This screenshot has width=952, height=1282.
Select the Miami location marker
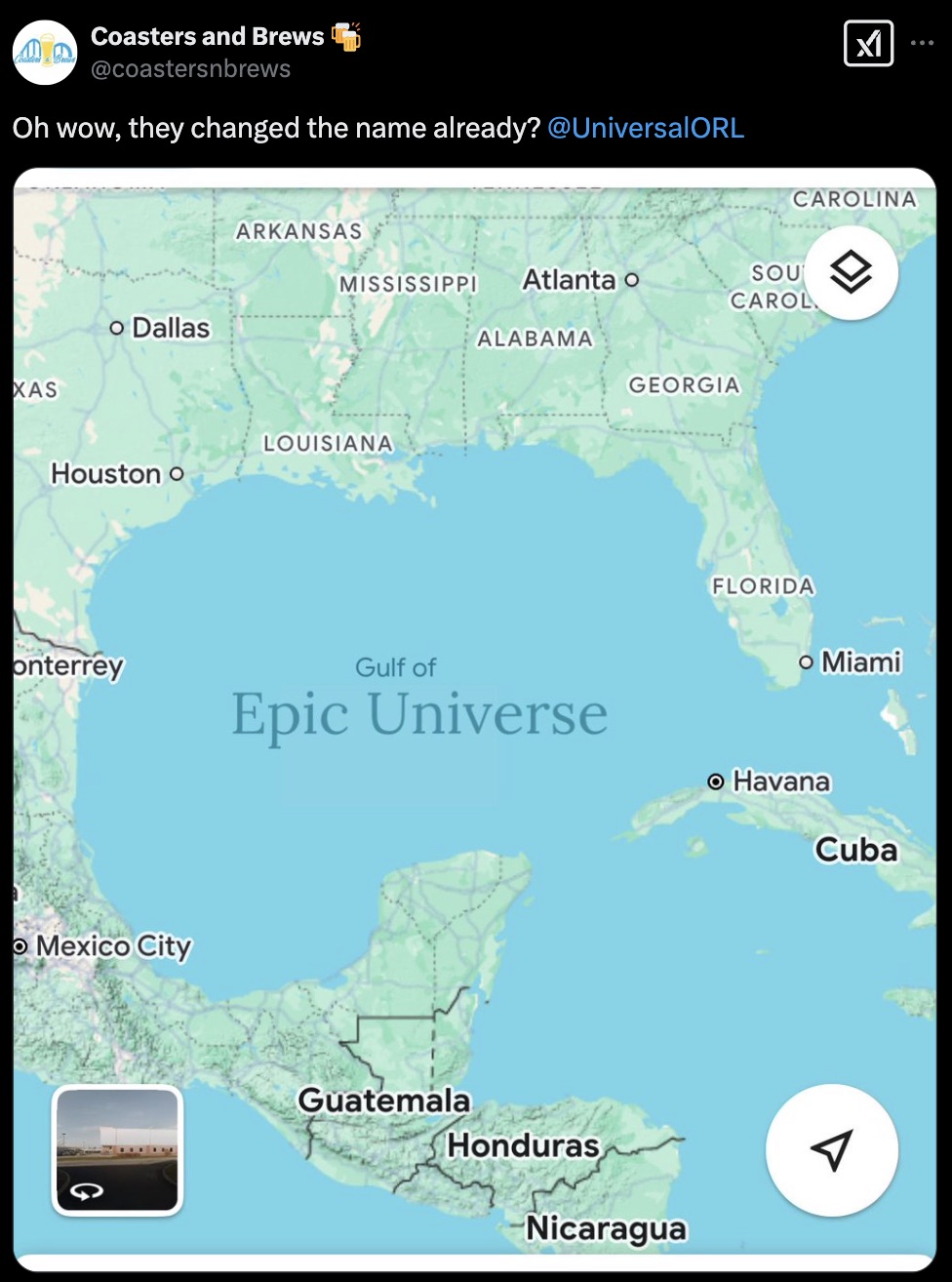point(808,661)
